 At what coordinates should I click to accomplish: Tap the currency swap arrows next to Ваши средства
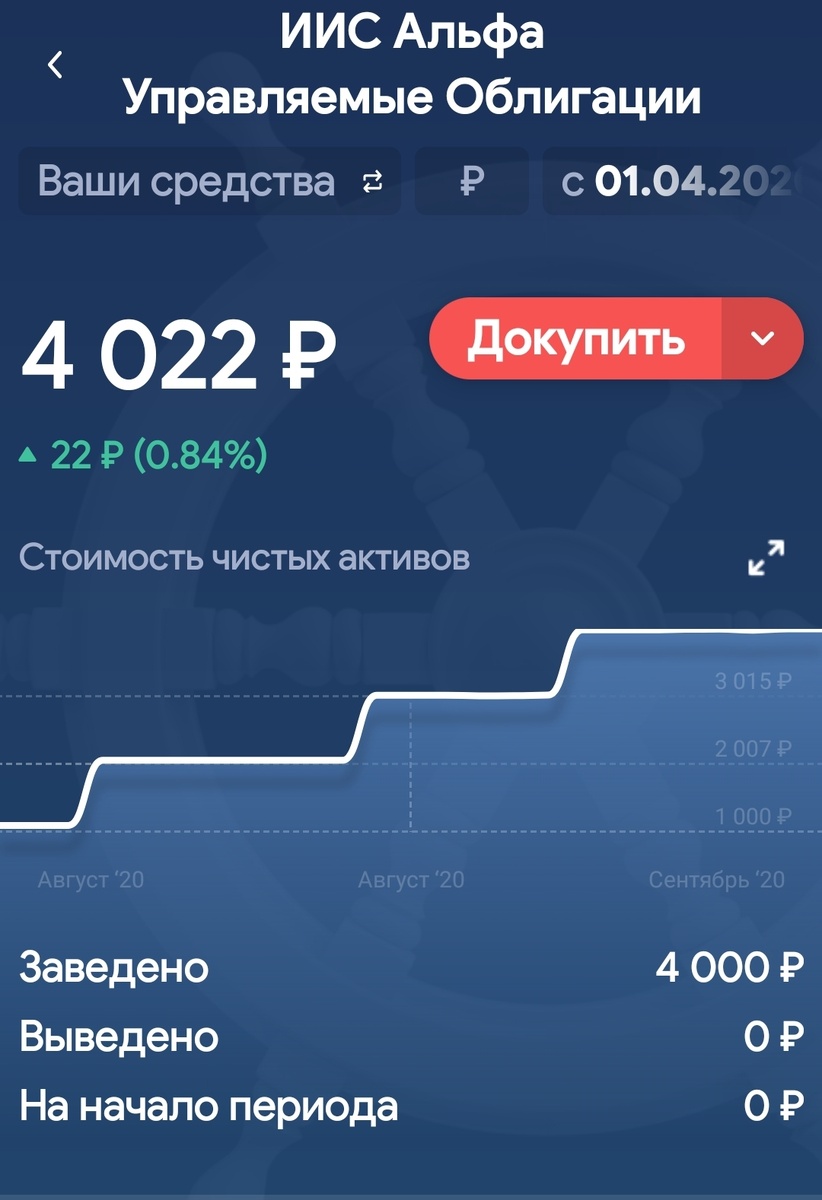click(371, 182)
